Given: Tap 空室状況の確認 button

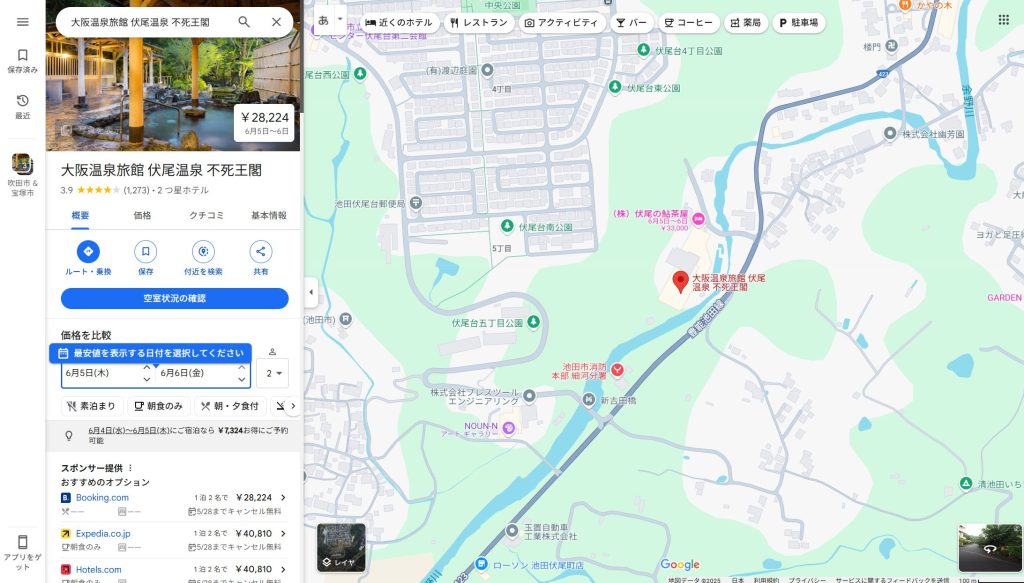Looking at the screenshot, I should point(174,298).
